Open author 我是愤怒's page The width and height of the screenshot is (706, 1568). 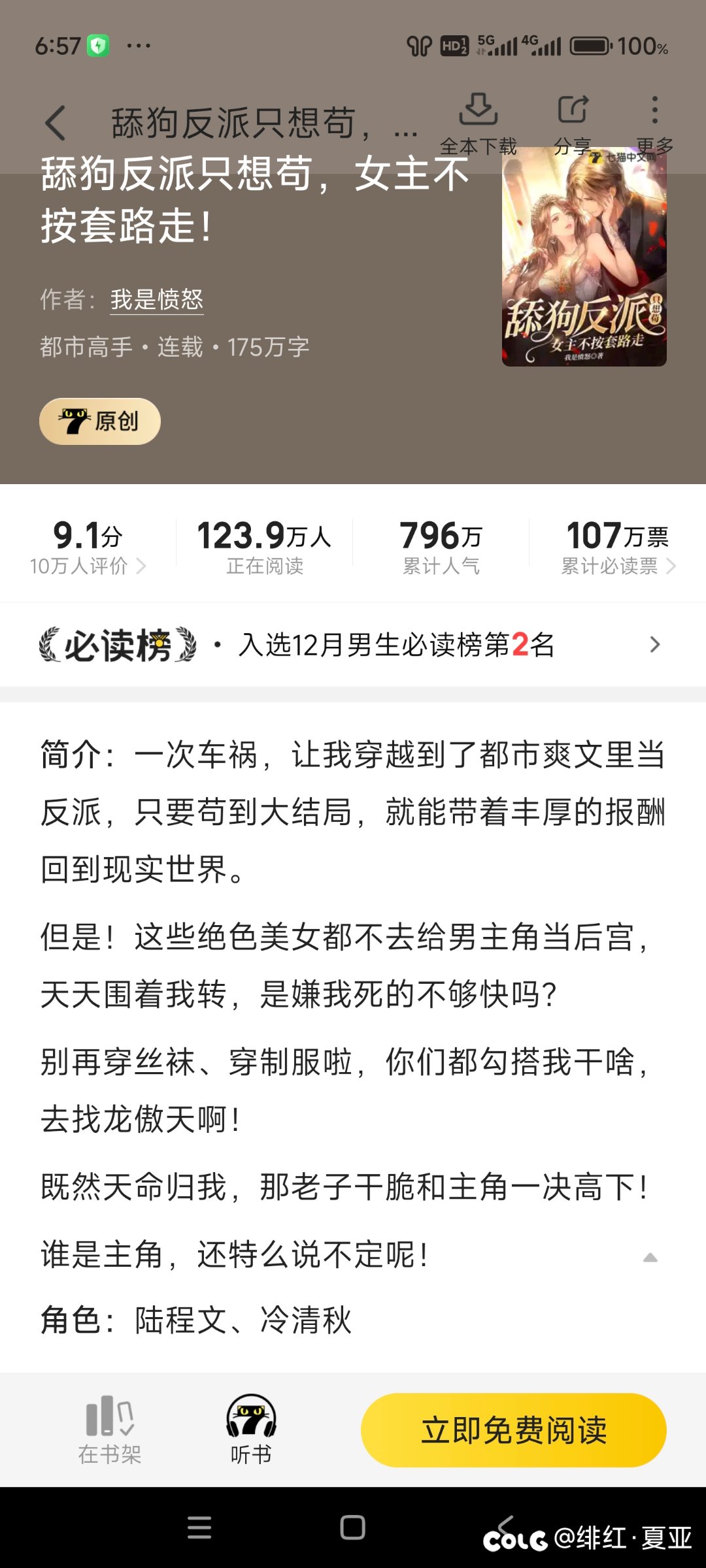point(157,300)
